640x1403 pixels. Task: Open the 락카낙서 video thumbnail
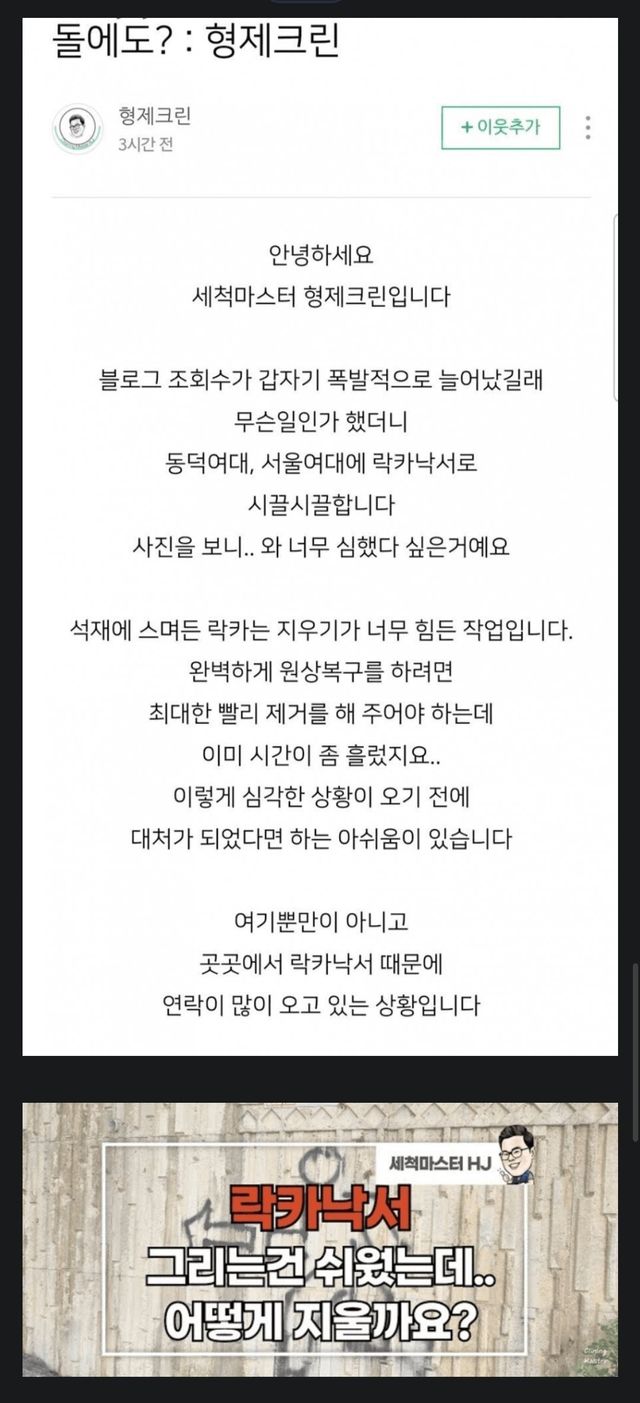(320, 1239)
